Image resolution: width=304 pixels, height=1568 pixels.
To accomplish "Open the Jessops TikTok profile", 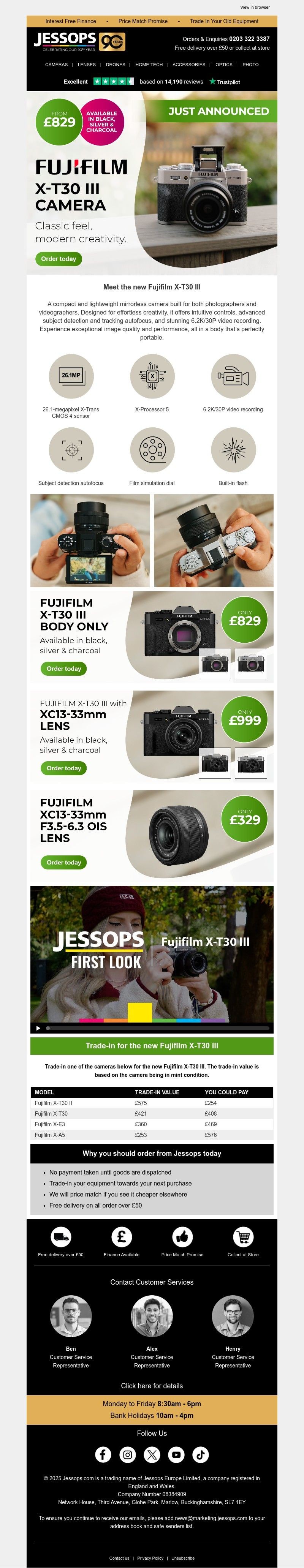I will click(x=200, y=1455).
